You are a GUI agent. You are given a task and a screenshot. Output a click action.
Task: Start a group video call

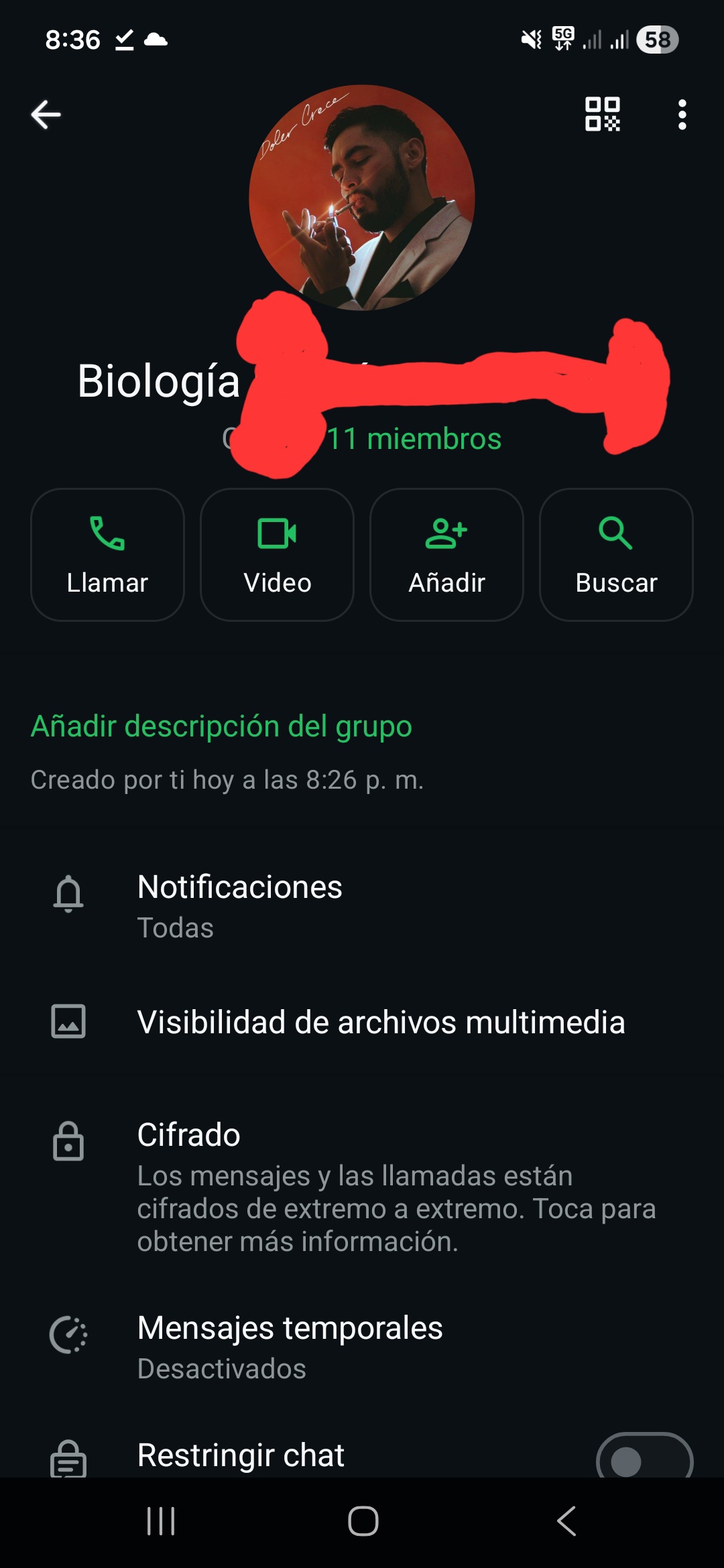[x=277, y=555]
